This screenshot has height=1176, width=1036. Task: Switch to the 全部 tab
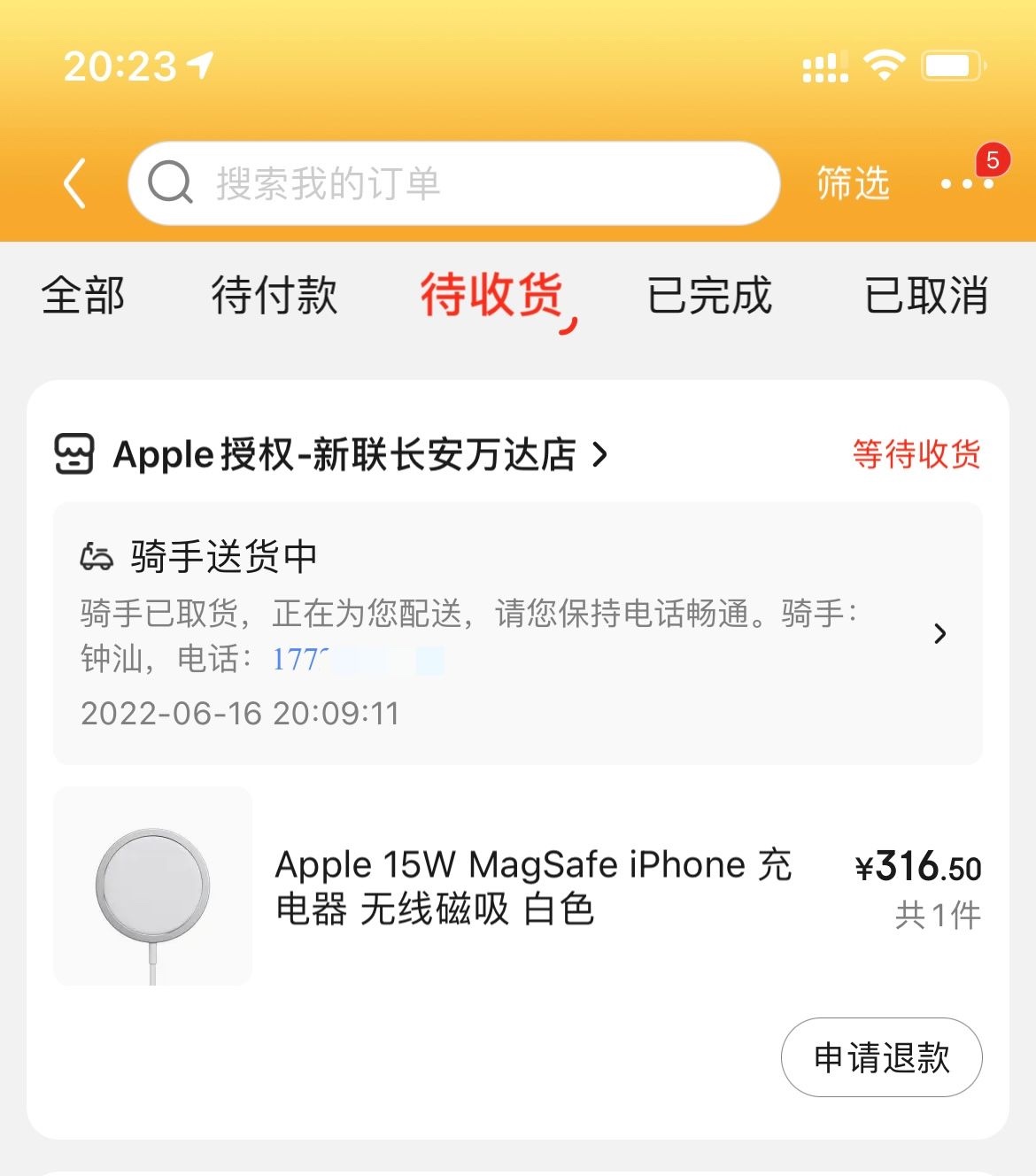(83, 296)
